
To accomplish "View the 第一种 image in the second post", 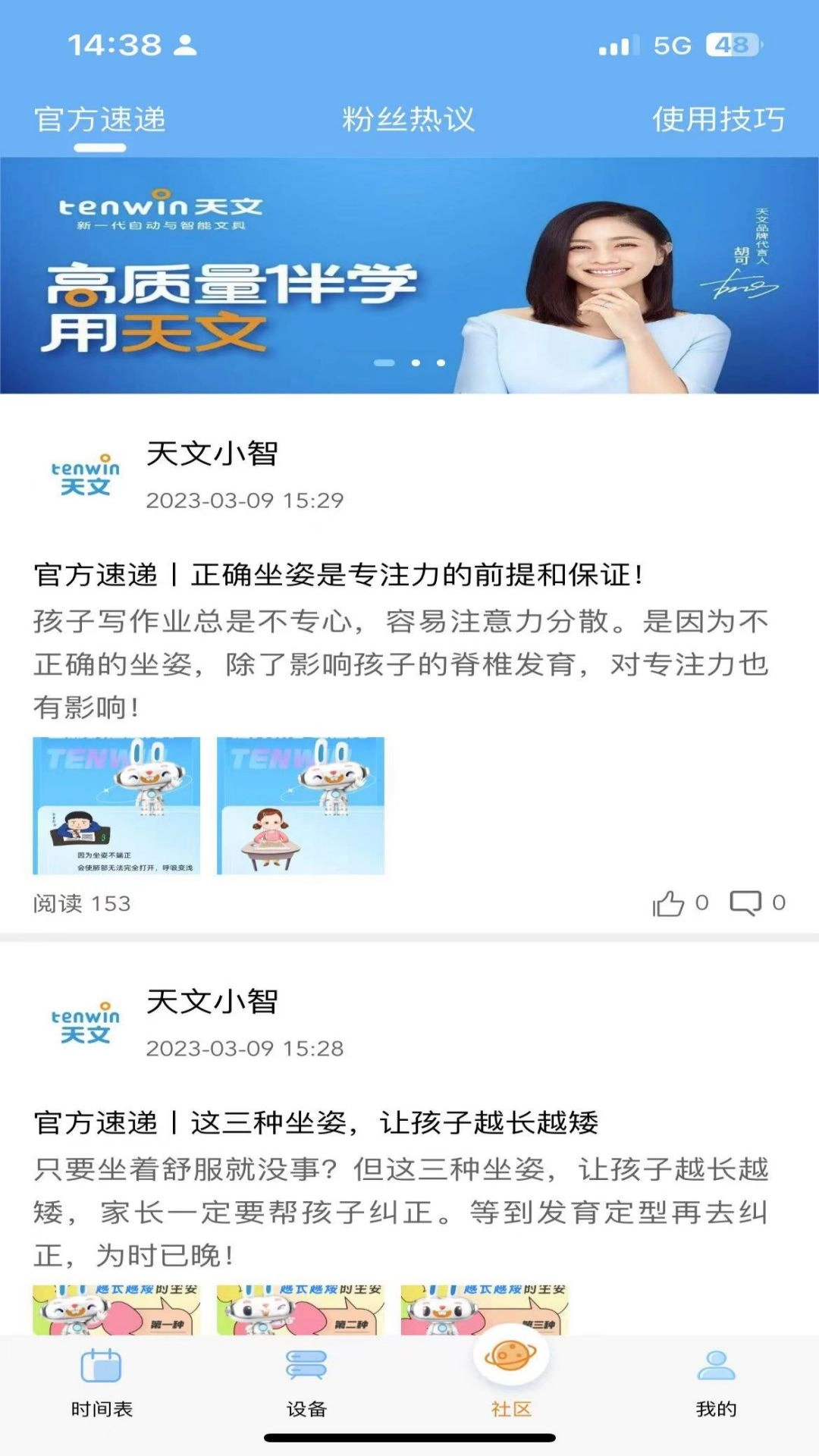I will tap(116, 1310).
